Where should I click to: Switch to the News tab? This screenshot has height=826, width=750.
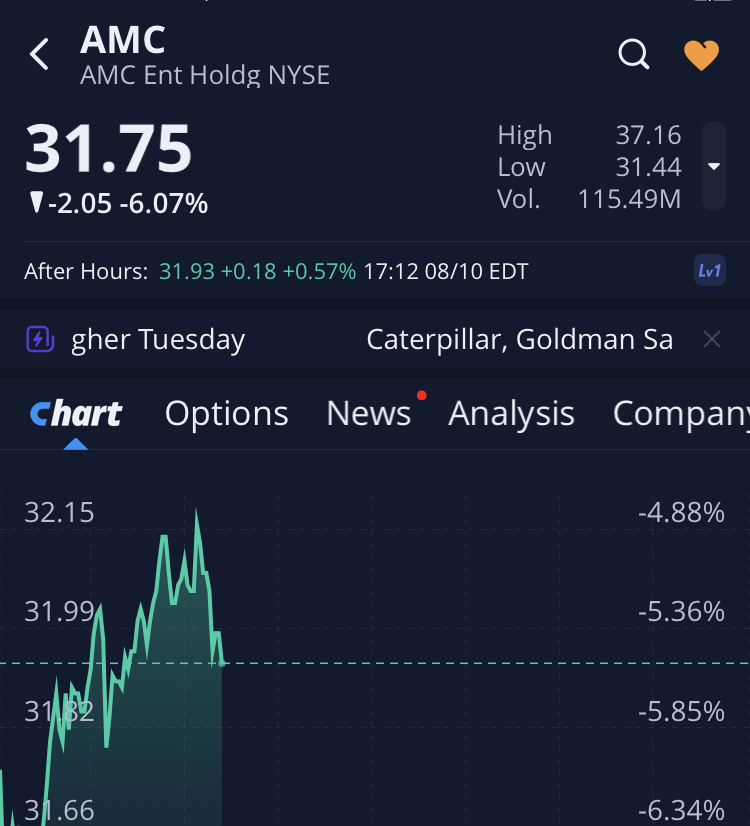pos(369,413)
